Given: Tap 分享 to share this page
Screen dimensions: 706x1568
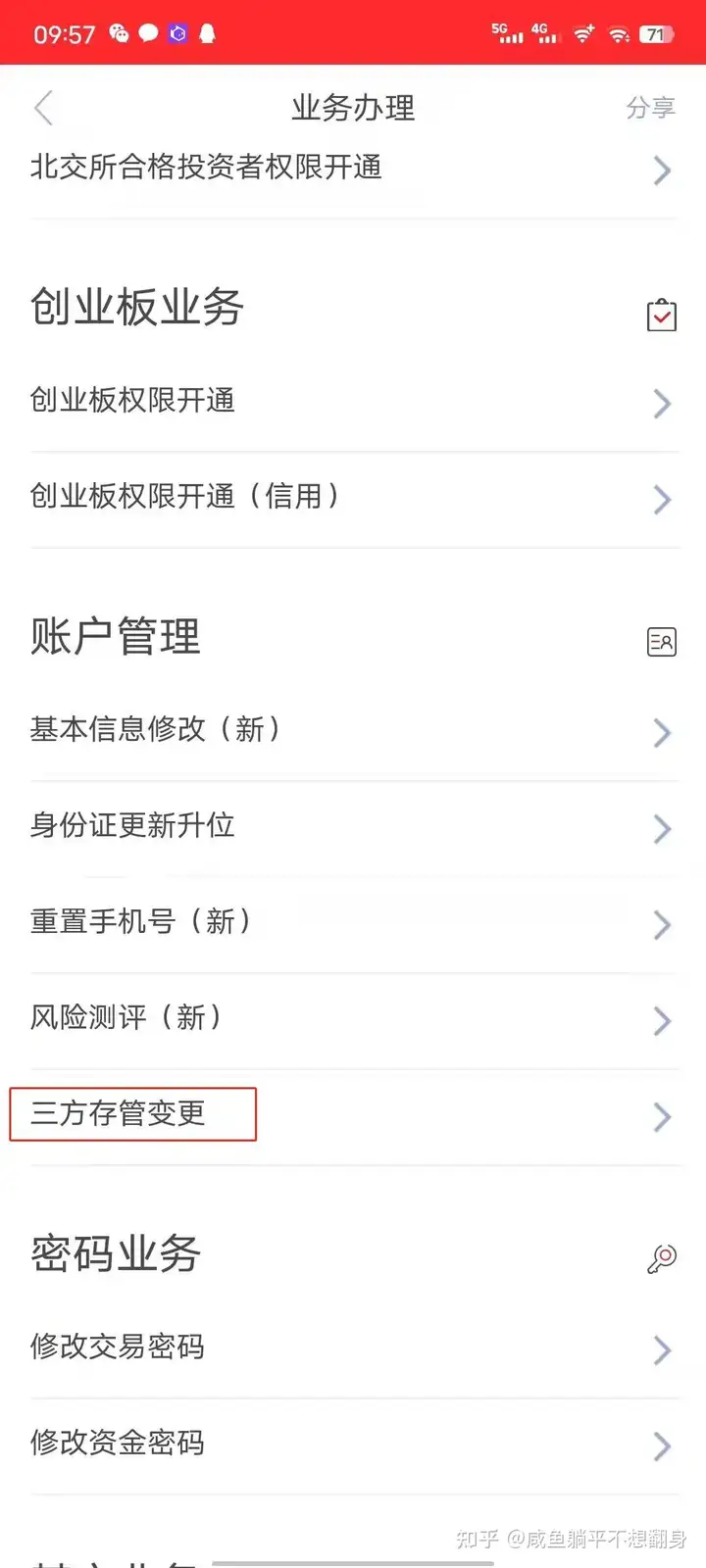Looking at the screenshot, I should pos(651,108).
